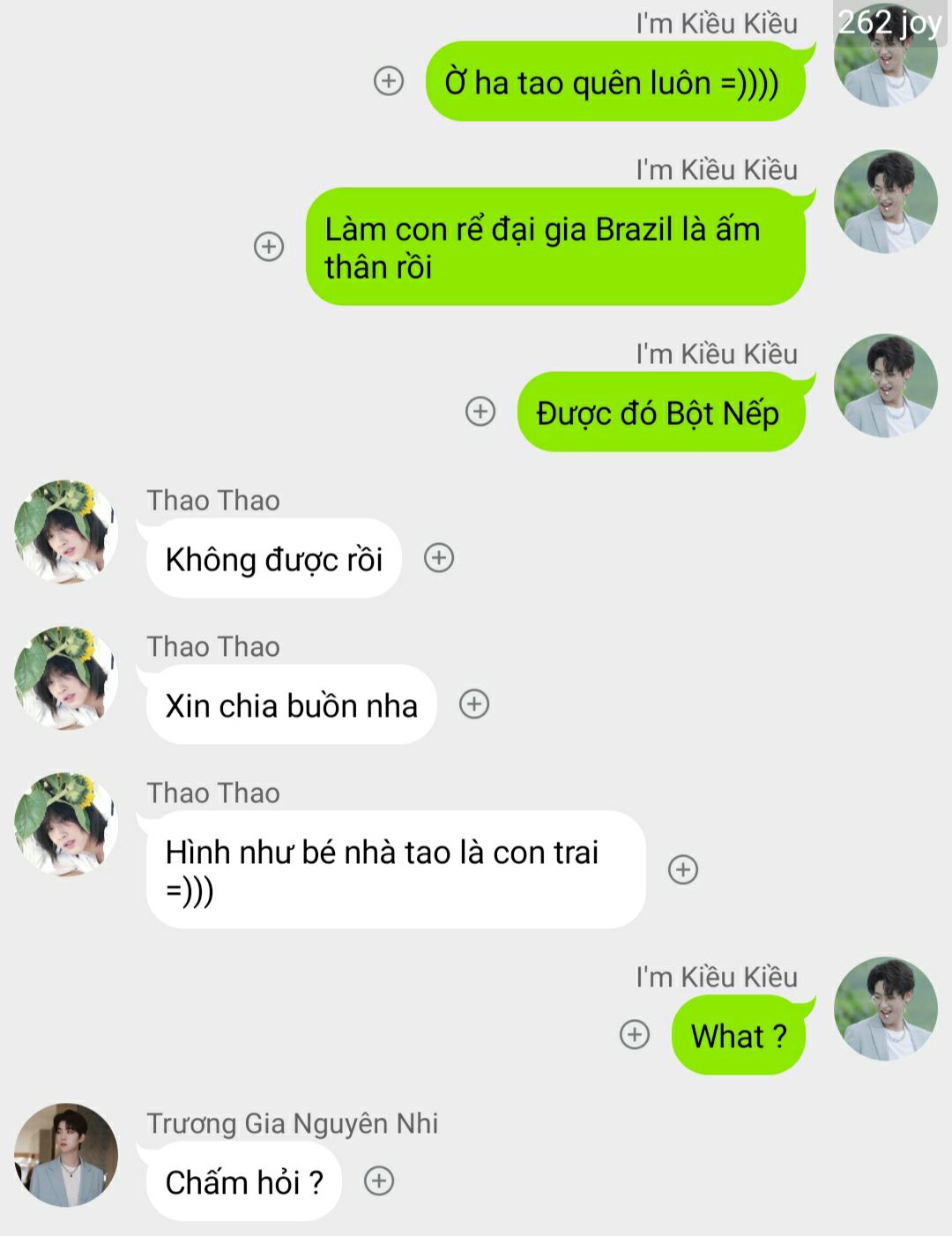The image size is (952, 1236).
Task: Tap plus icon beside "Hình như bé nhà tao" message
Action: click(683, 869)
